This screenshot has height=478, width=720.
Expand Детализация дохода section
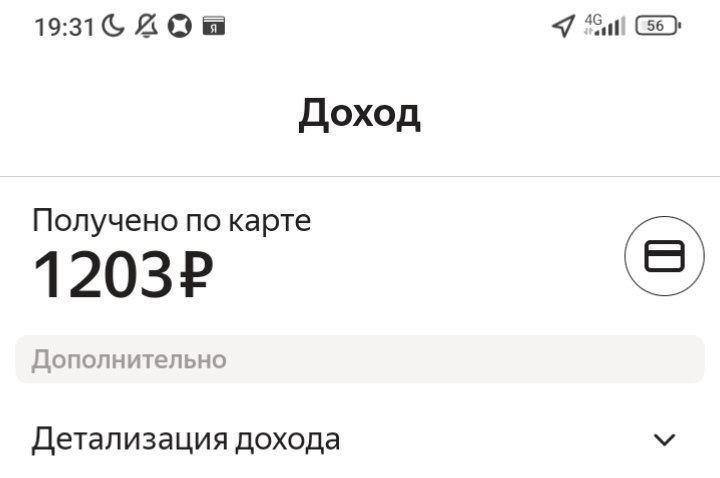tap(664, 440)
